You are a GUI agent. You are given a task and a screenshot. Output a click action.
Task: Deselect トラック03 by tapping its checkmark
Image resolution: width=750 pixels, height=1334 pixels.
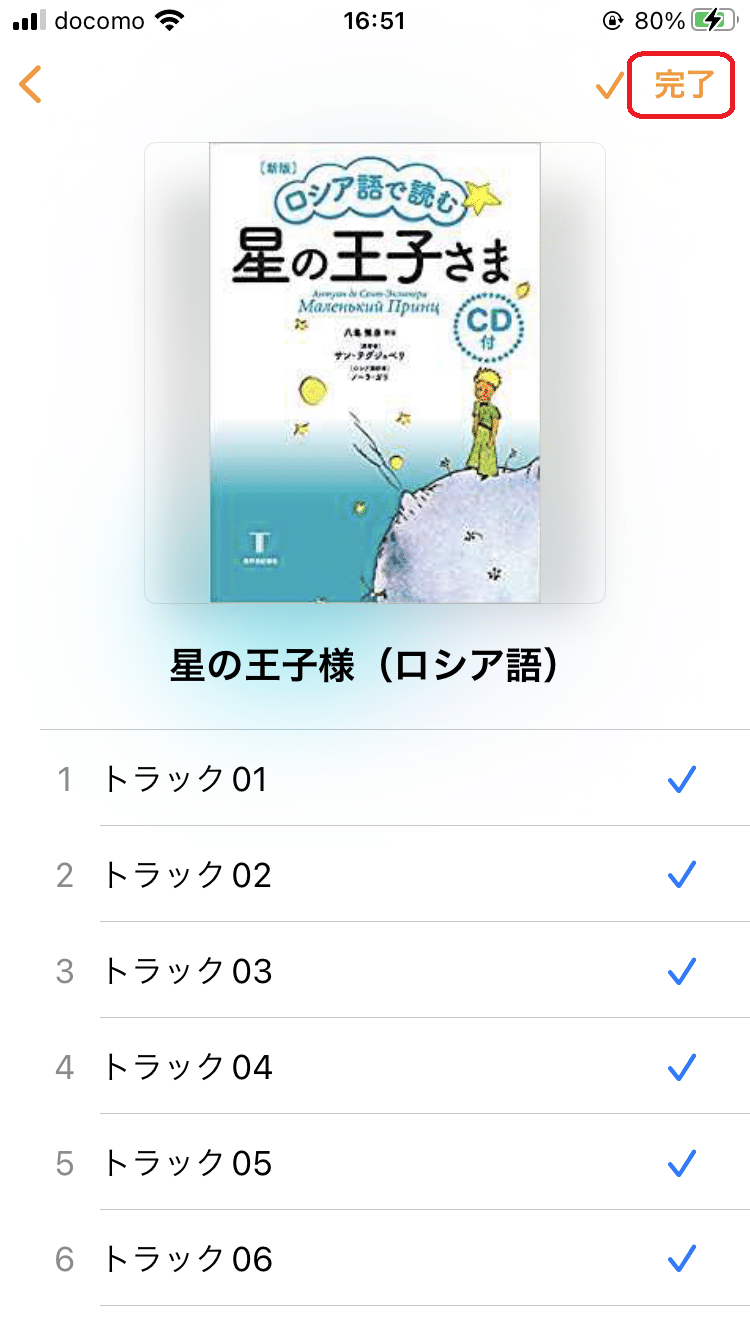click(683, 971)
